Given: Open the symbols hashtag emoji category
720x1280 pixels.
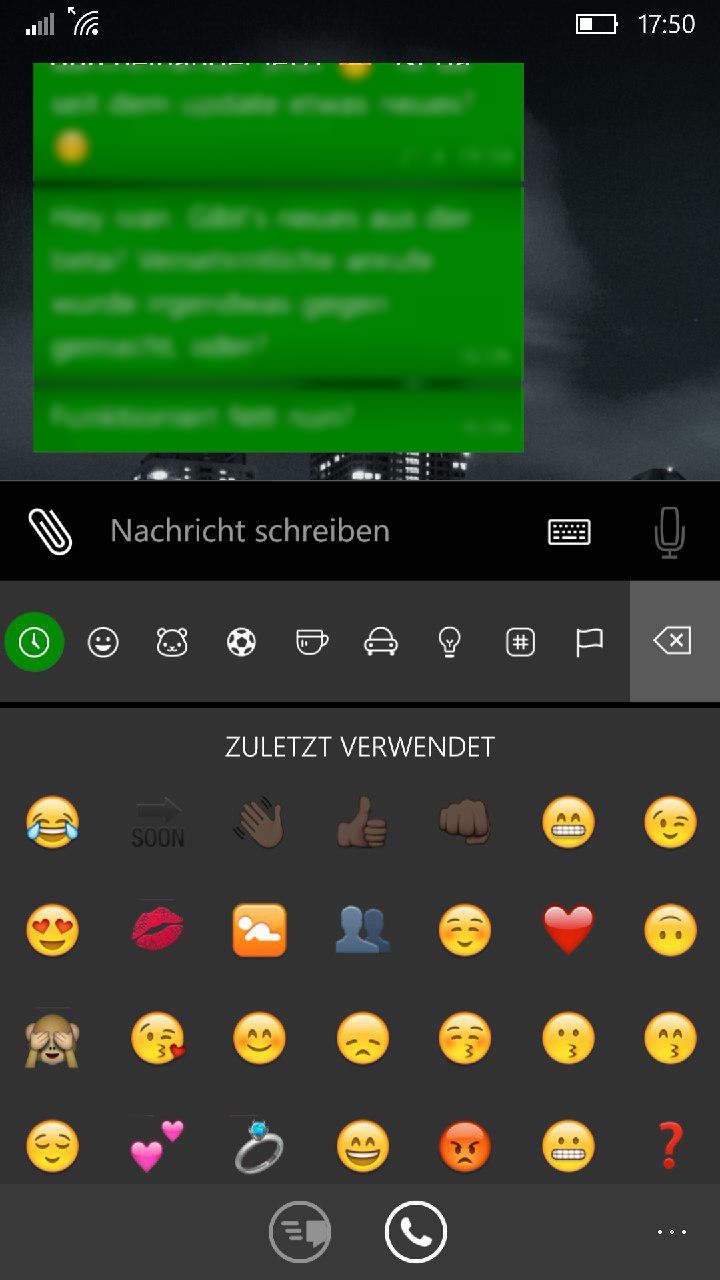Looking at the screenshot, I should click(520, 642).
